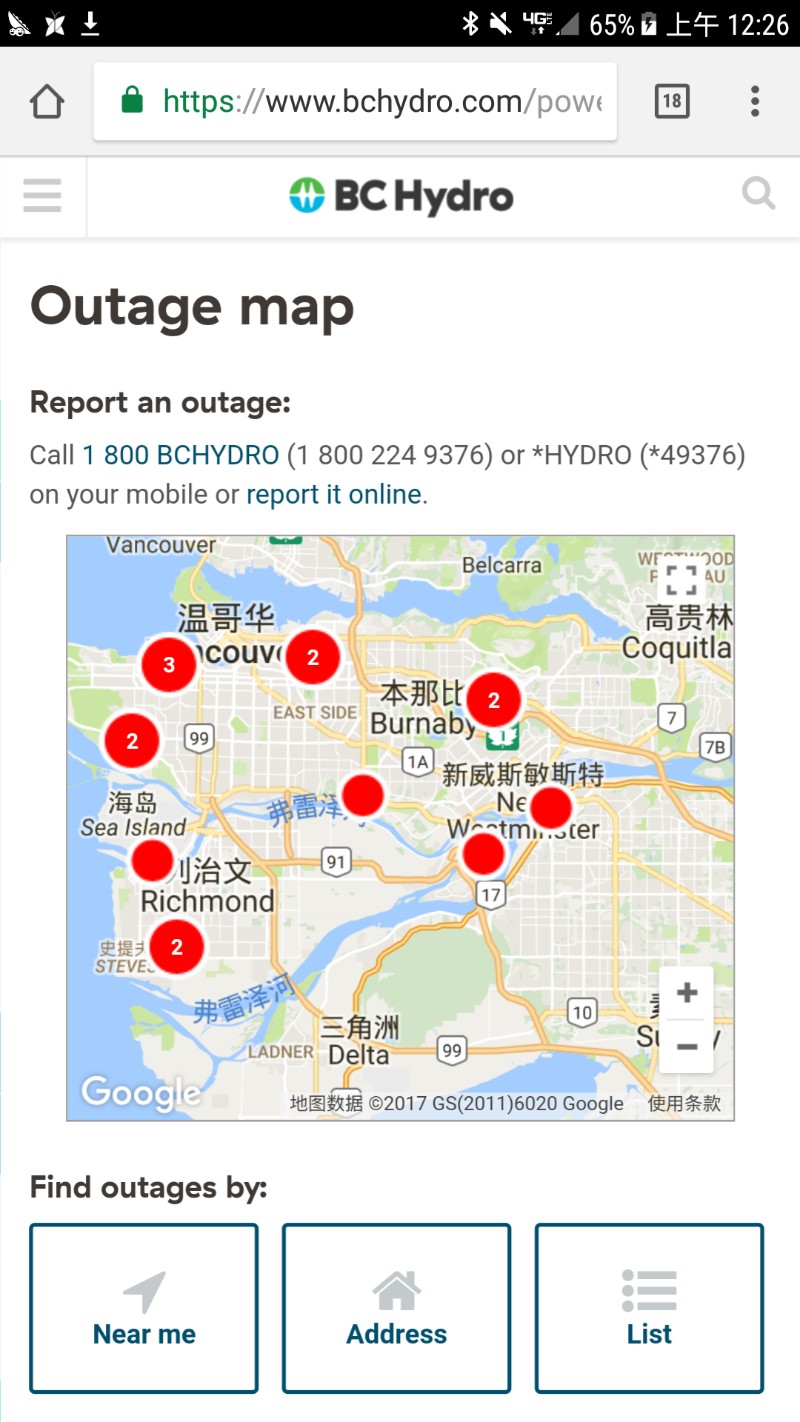Open the Chrome overflow menu

(x=755, y=101)
